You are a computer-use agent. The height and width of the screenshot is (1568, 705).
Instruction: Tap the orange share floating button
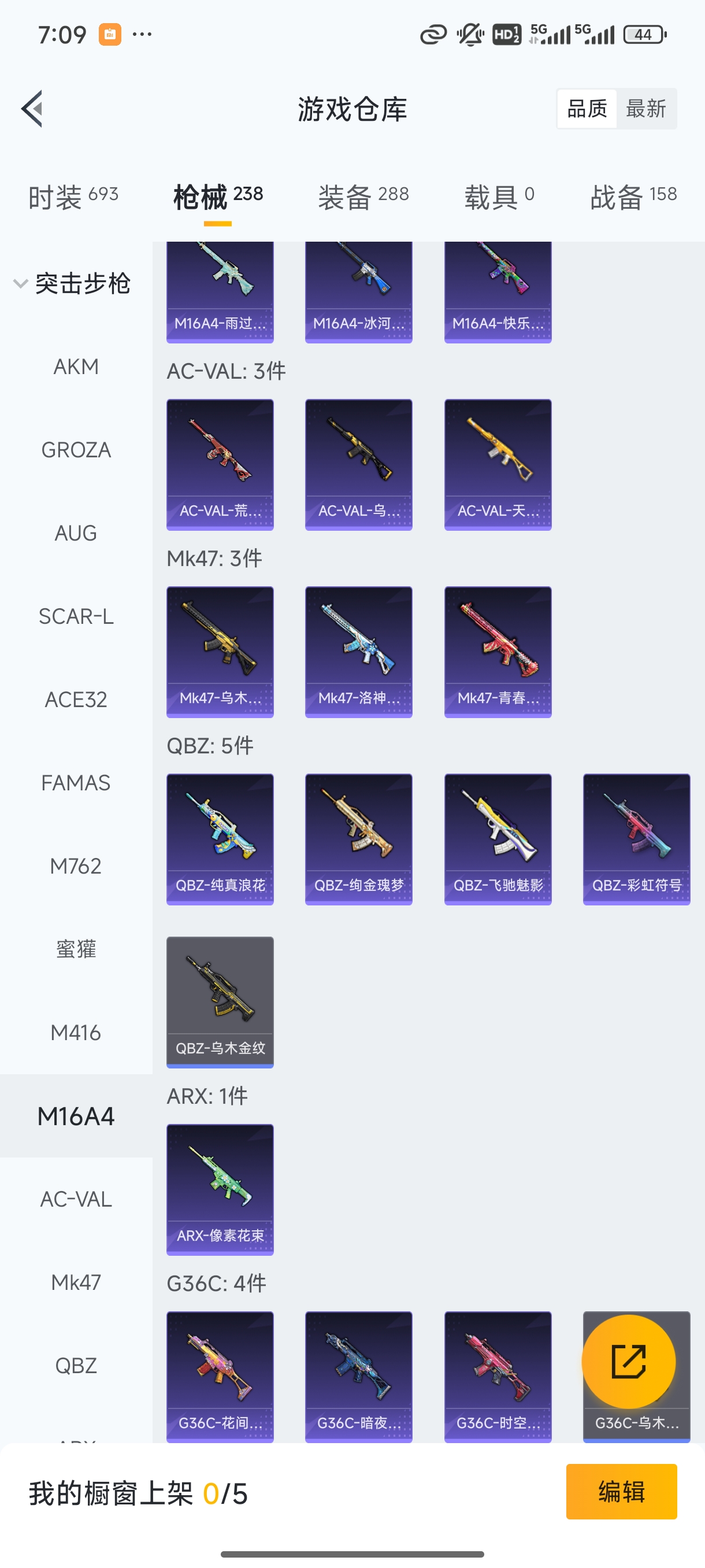(x=628, y=1362)
